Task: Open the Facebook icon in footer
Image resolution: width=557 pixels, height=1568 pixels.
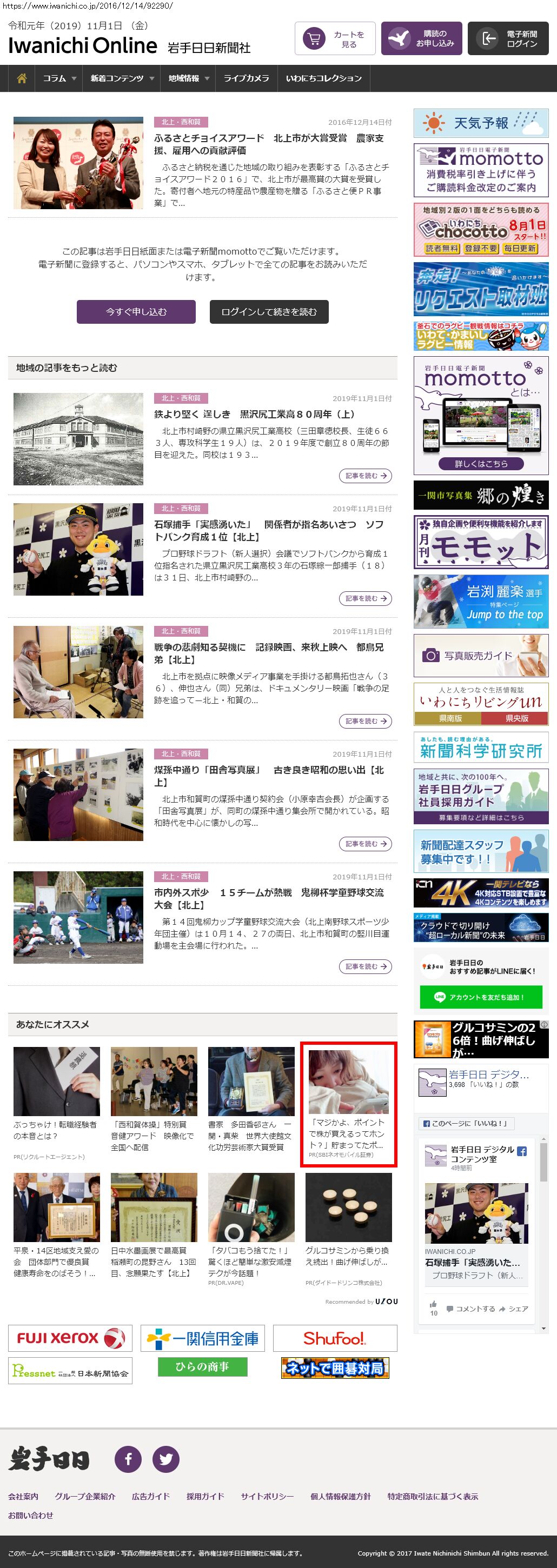Action: click(x=129, y=1459)
